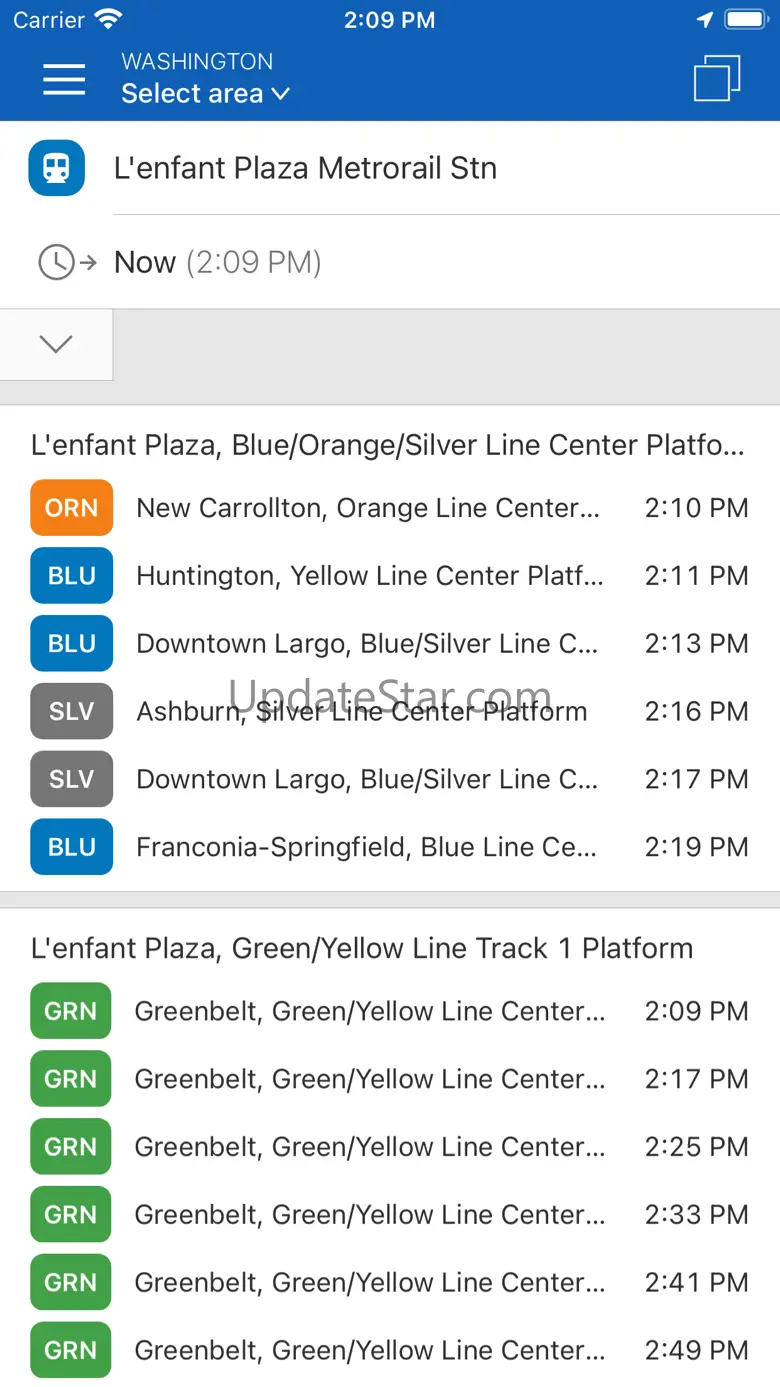Screen dimensions: 780x1387
Task: View the 2:09 PM Greenbelt departure
Action: coord(390,1011)
